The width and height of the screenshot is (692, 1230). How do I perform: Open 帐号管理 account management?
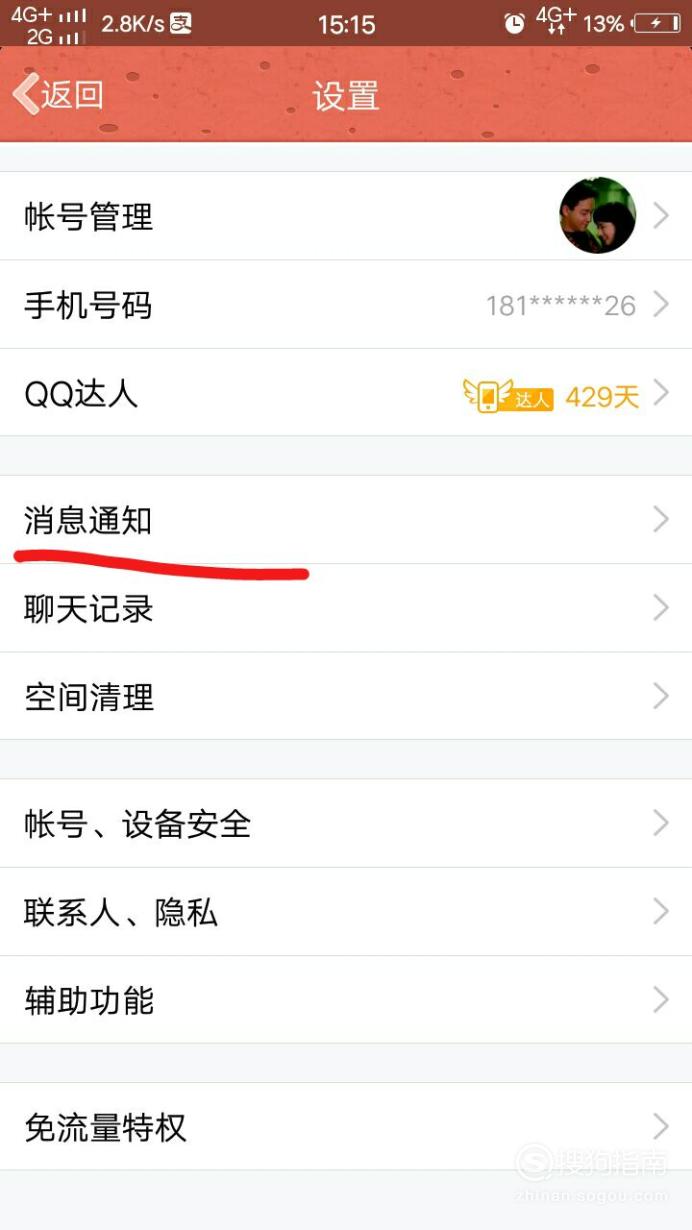(346, 216)
